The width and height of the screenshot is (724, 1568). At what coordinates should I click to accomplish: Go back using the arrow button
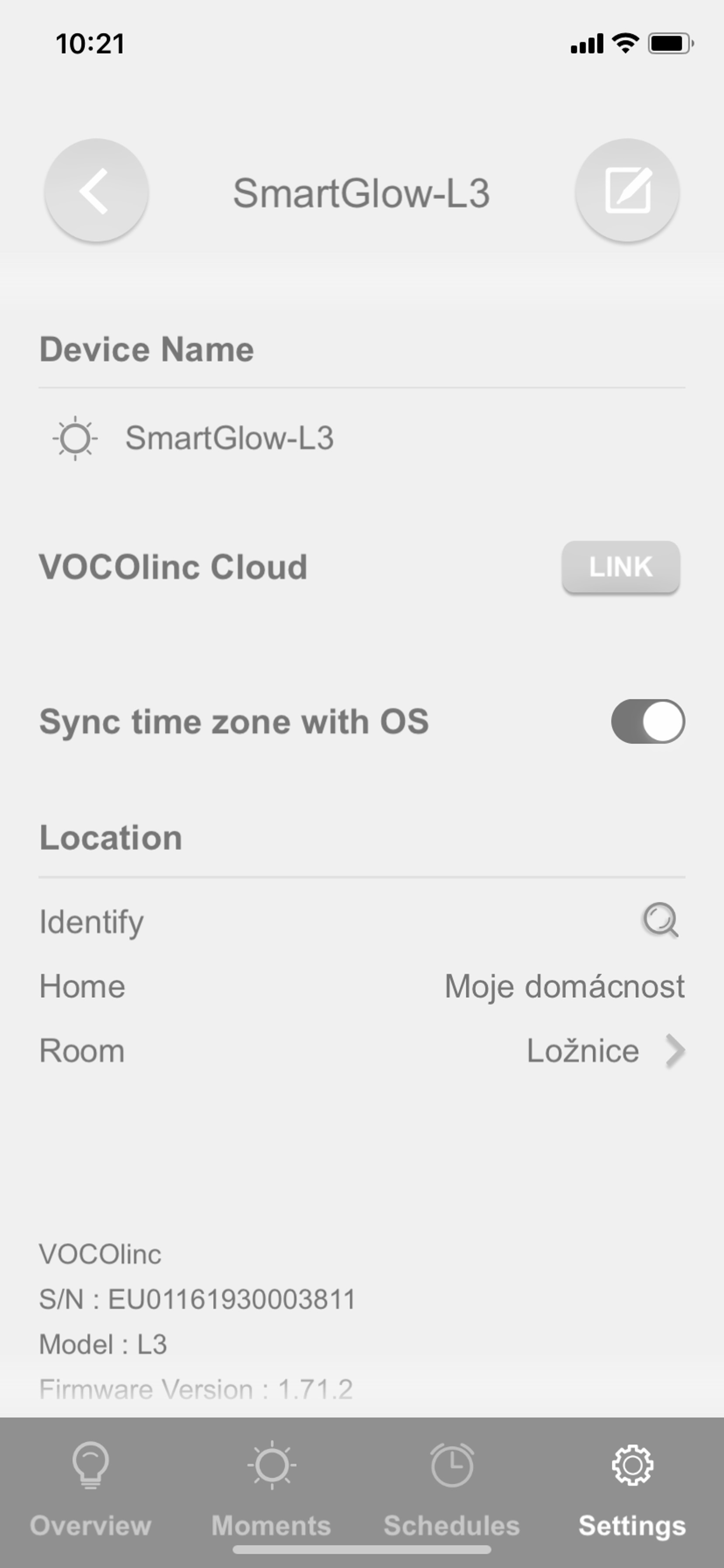click(96, 191)
